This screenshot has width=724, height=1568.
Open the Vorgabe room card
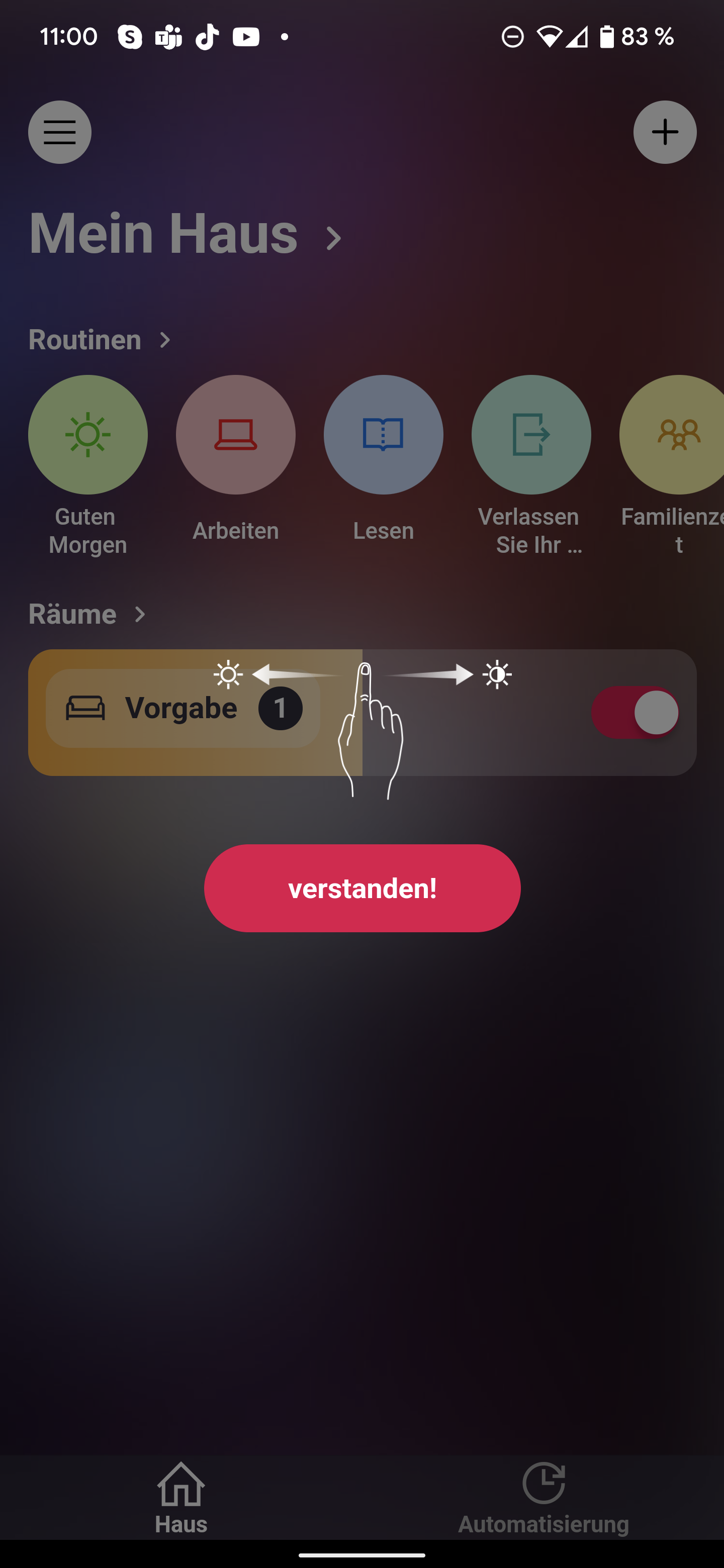click(182, 709)
